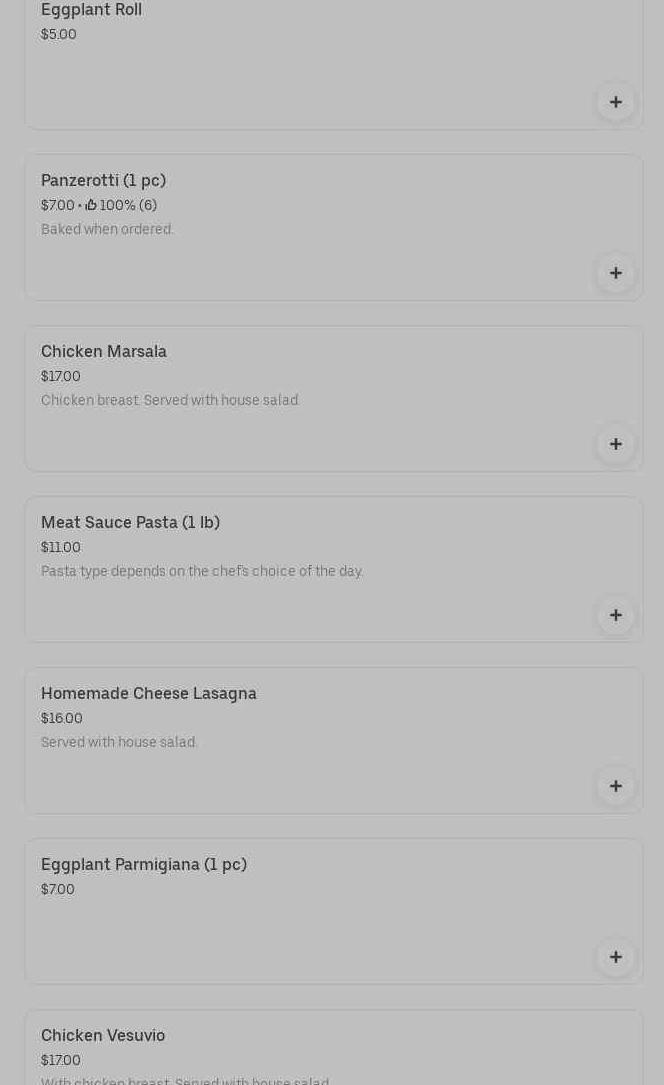Open Eggplant Parmigiana (1 pc) card

point(334,911)
